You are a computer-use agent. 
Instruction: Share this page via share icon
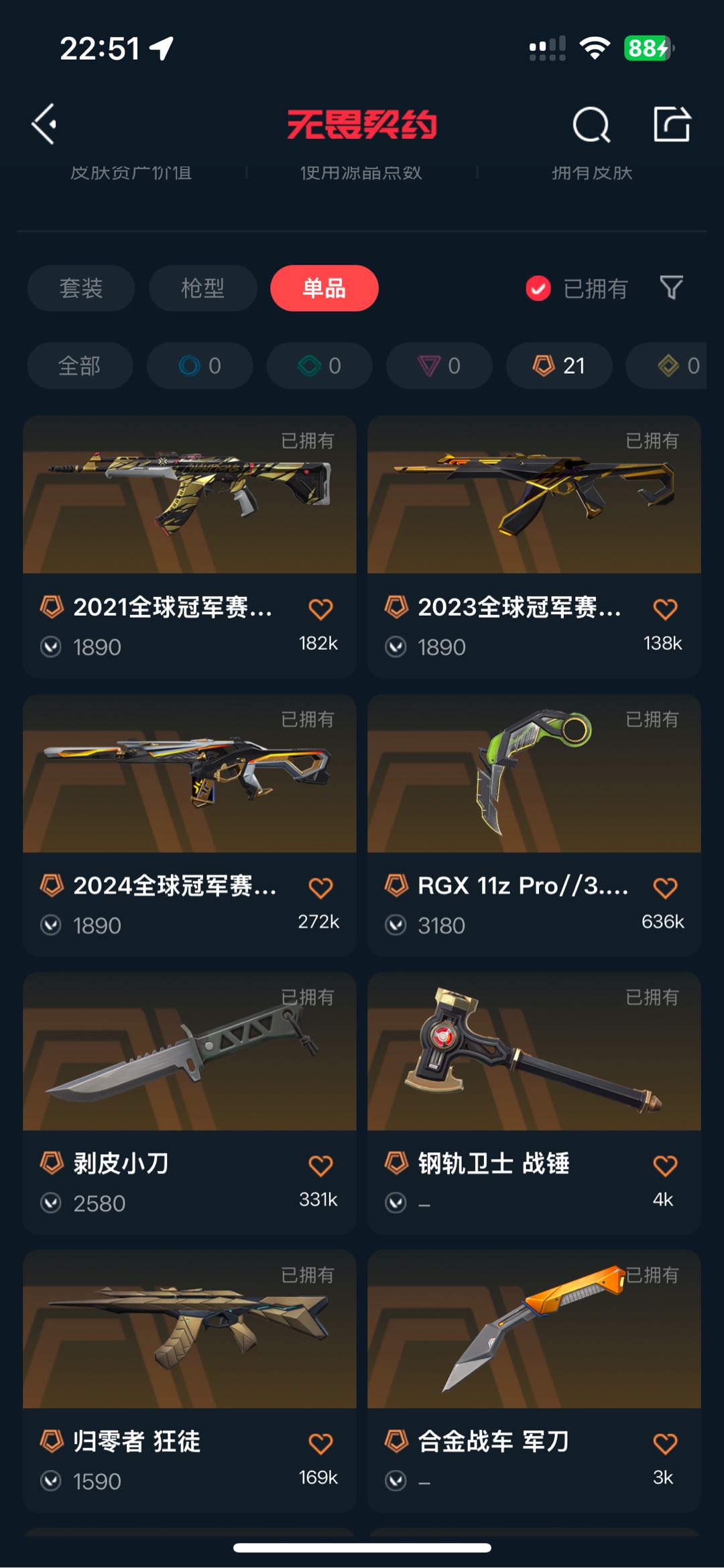coord(672,125)
